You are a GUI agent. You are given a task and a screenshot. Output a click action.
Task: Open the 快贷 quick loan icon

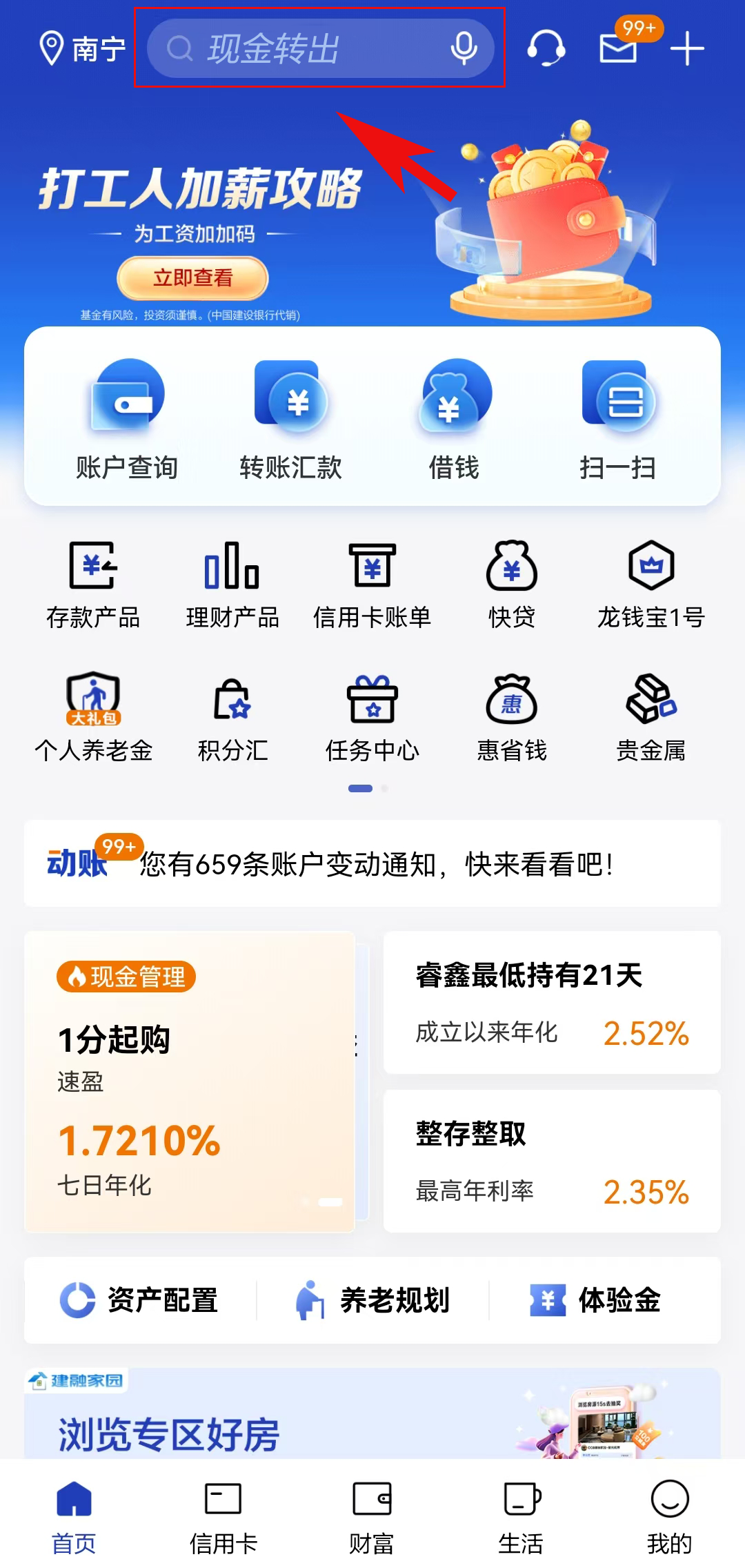(512, 583)
